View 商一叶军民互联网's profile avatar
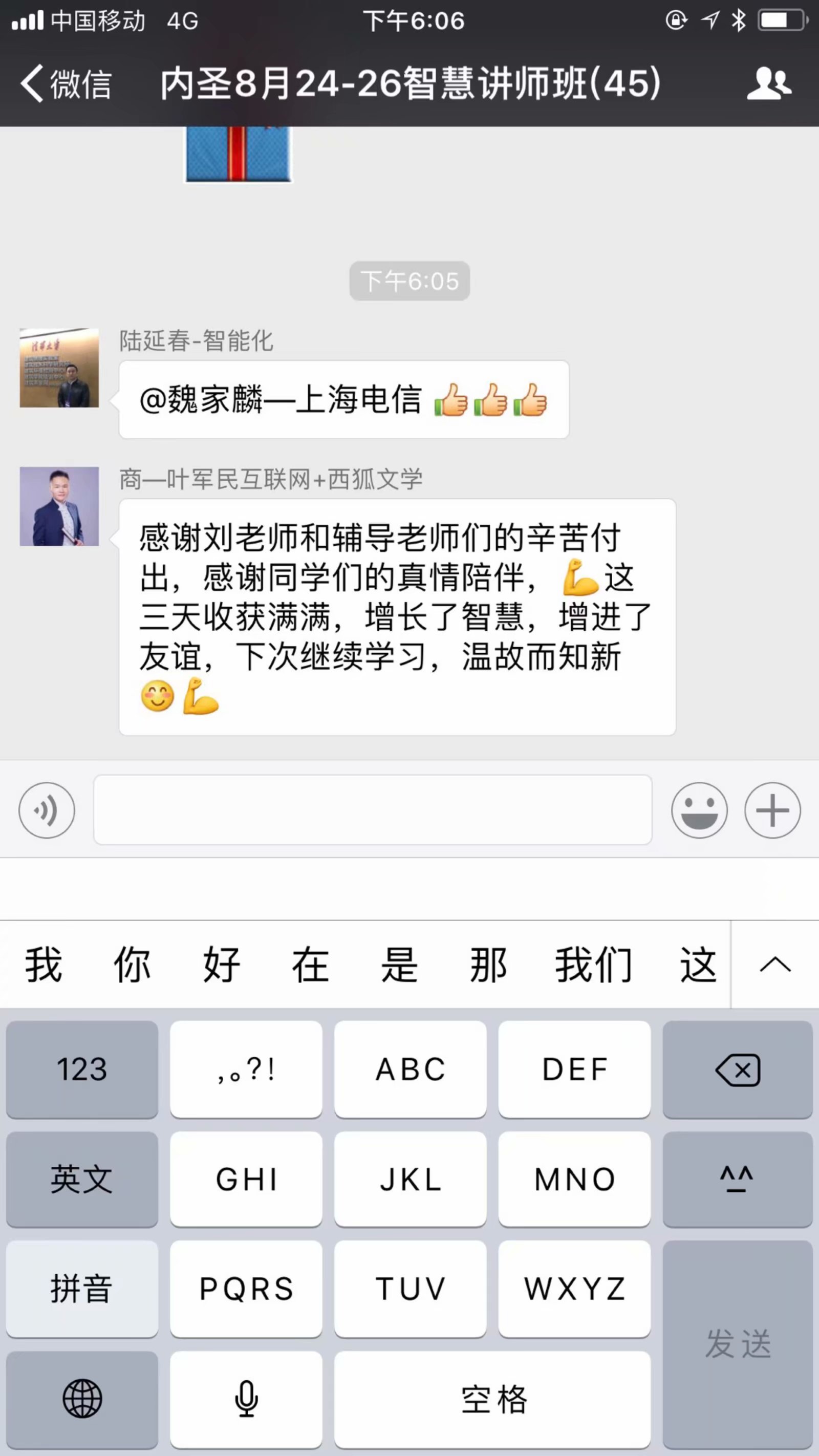 [59, 506]
